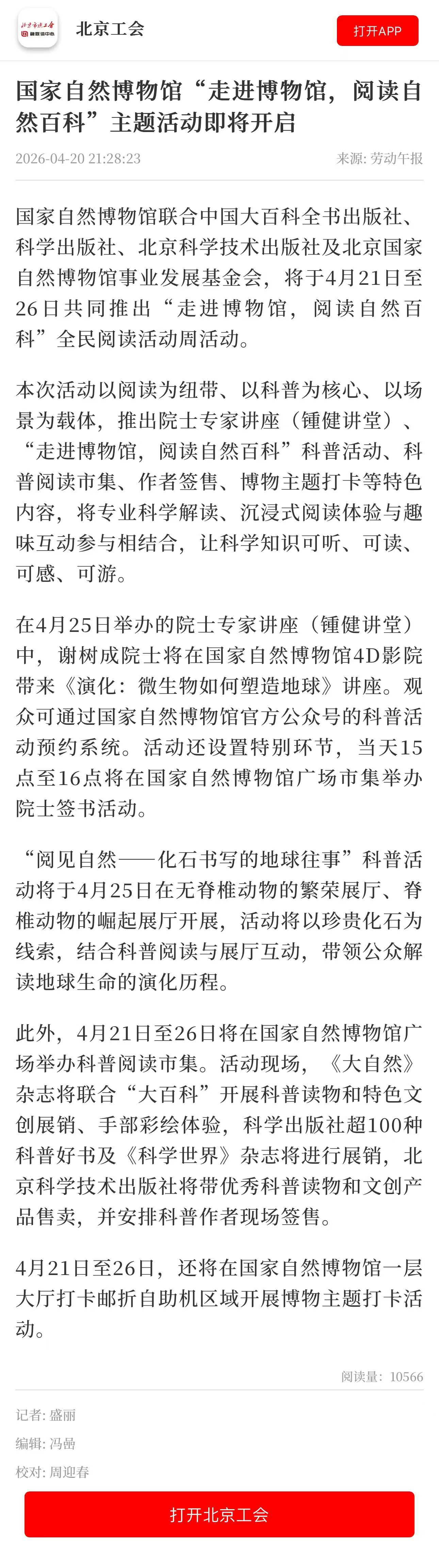Open 北京工会 via the bottom red button
The width and height of the screenshot is (439, 1568).
(219, 1514)
